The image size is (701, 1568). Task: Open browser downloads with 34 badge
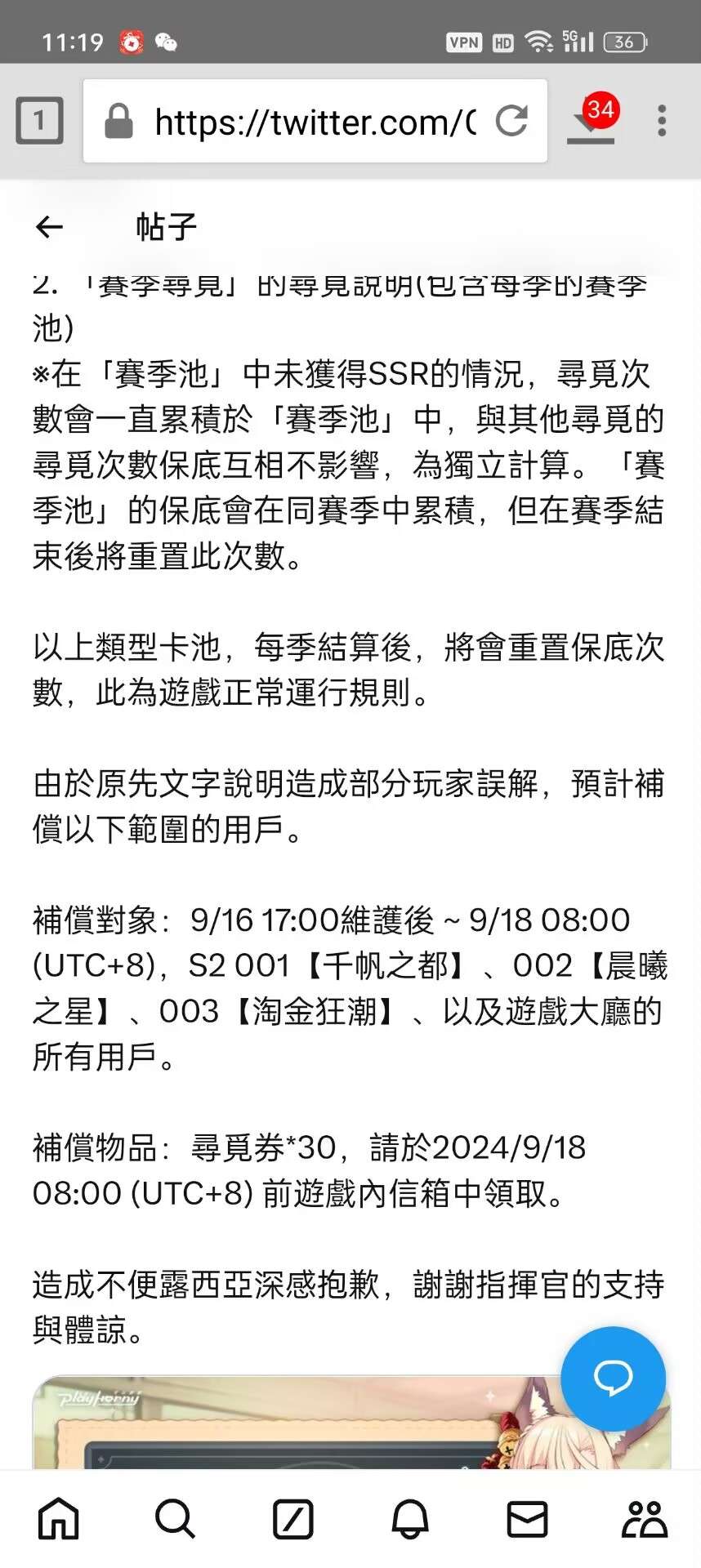(592, 121)
